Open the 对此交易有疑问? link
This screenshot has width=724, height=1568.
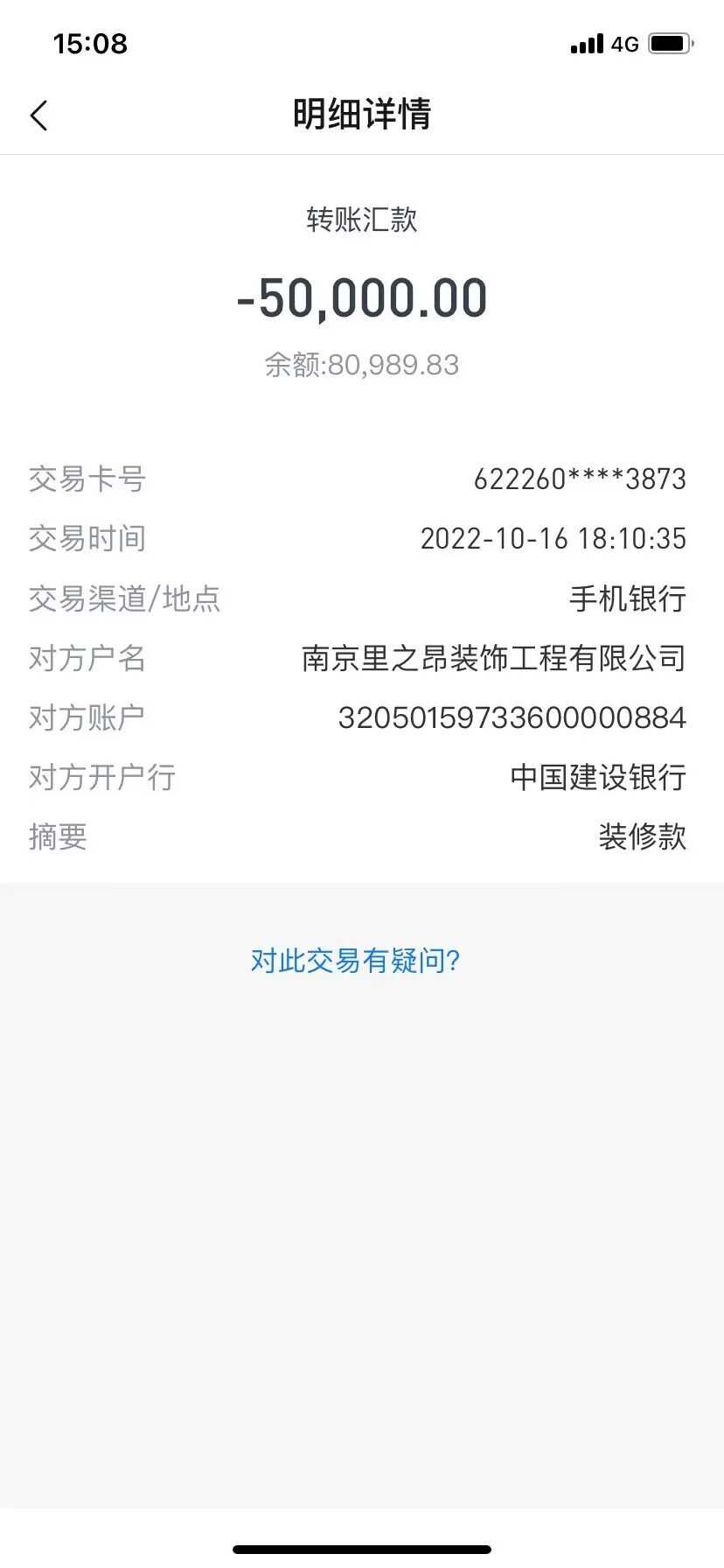pyautogui.click(x=355, y=961)
